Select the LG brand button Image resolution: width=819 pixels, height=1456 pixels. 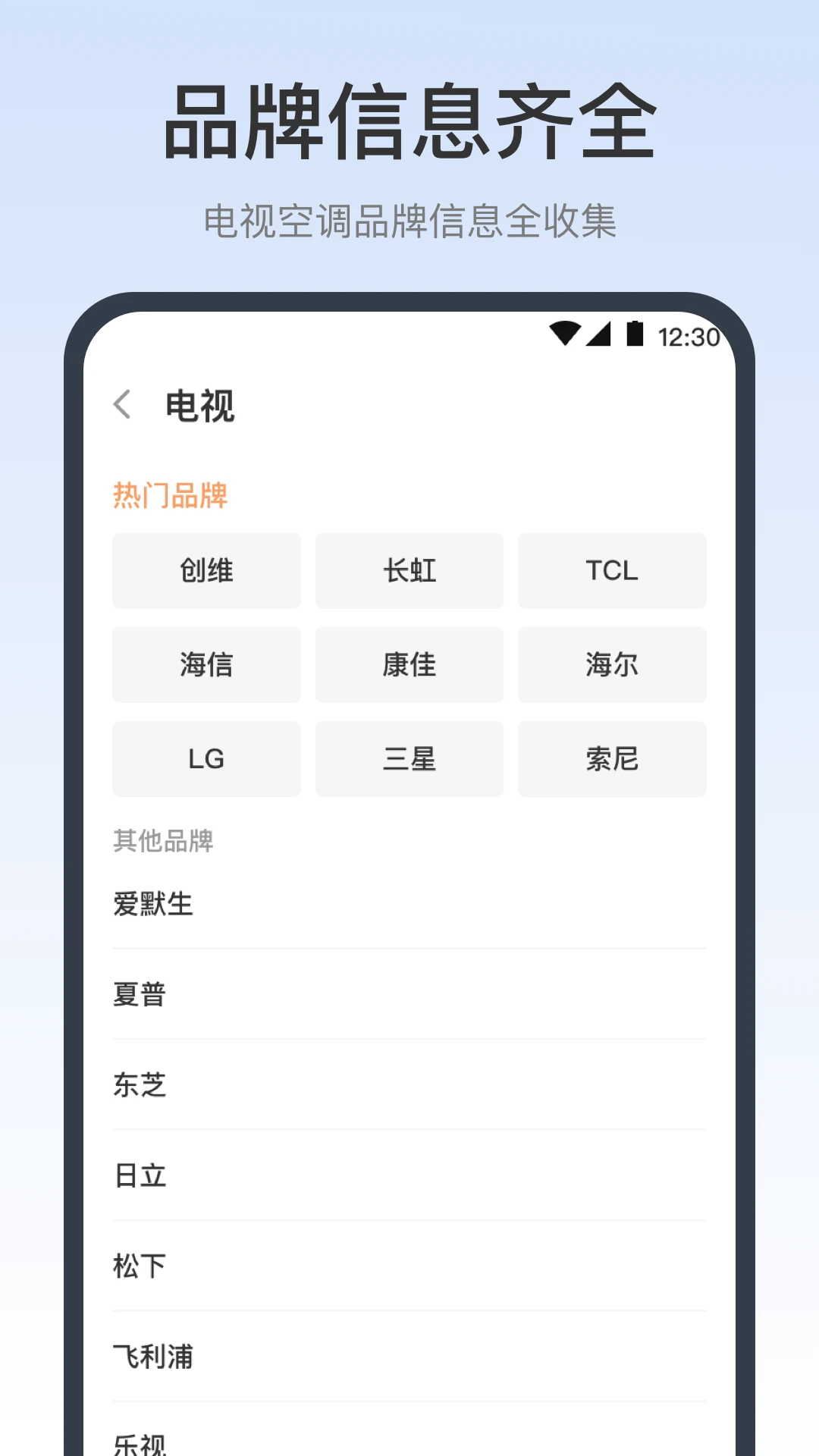(206, 759)
